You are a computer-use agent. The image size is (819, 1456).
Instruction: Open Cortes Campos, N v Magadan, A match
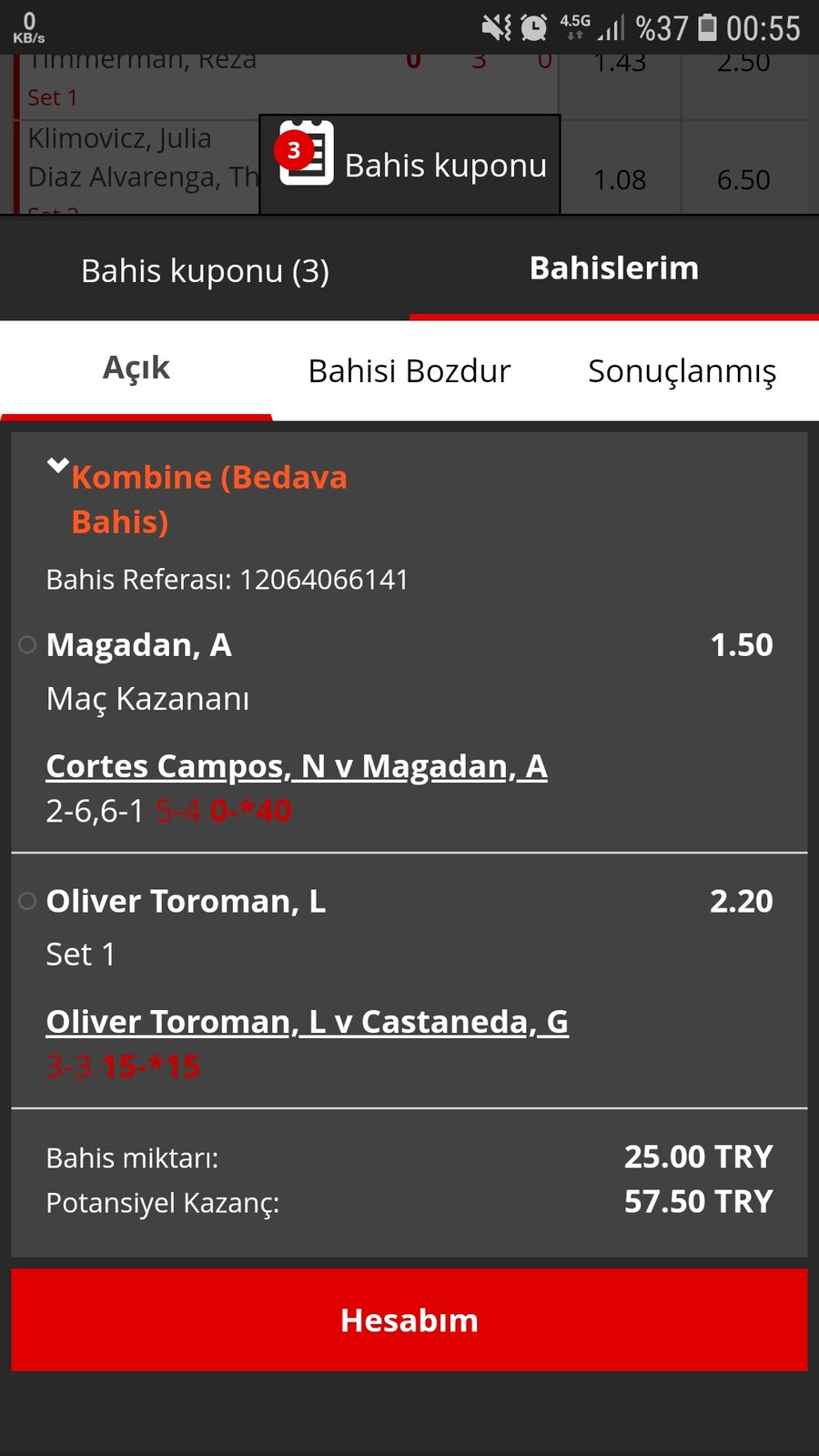click(297, 766)
